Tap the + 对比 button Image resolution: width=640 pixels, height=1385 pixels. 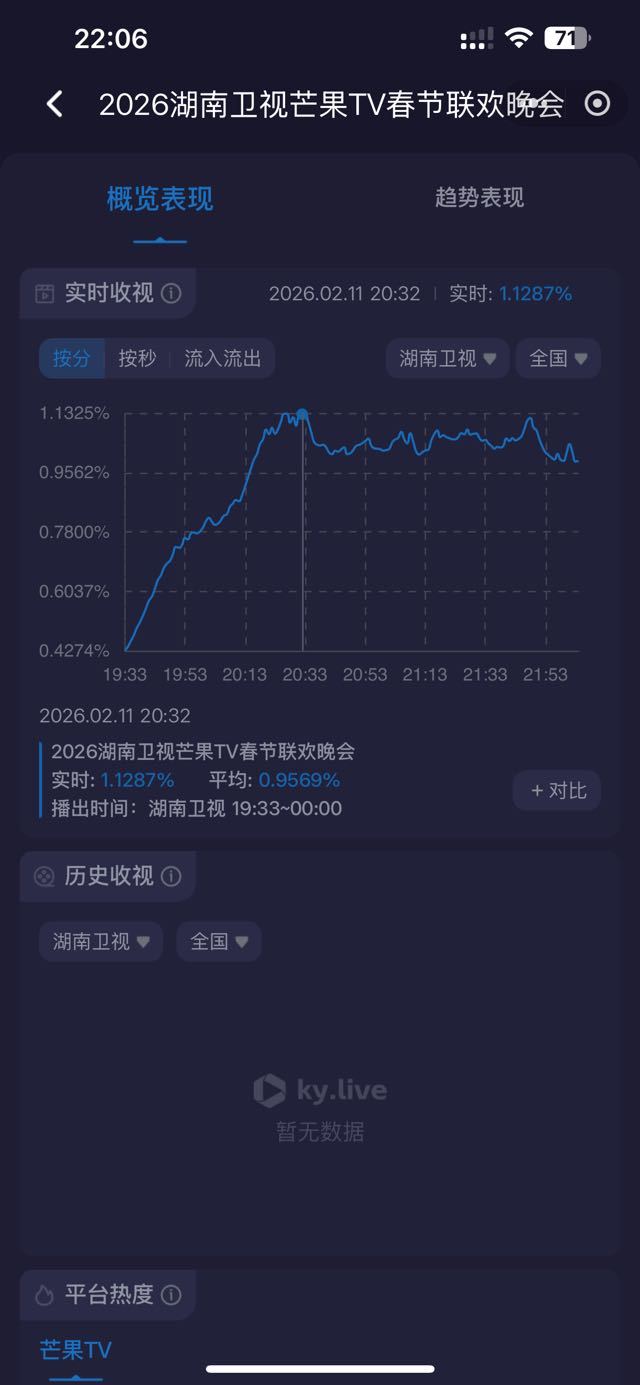[557, 790]
